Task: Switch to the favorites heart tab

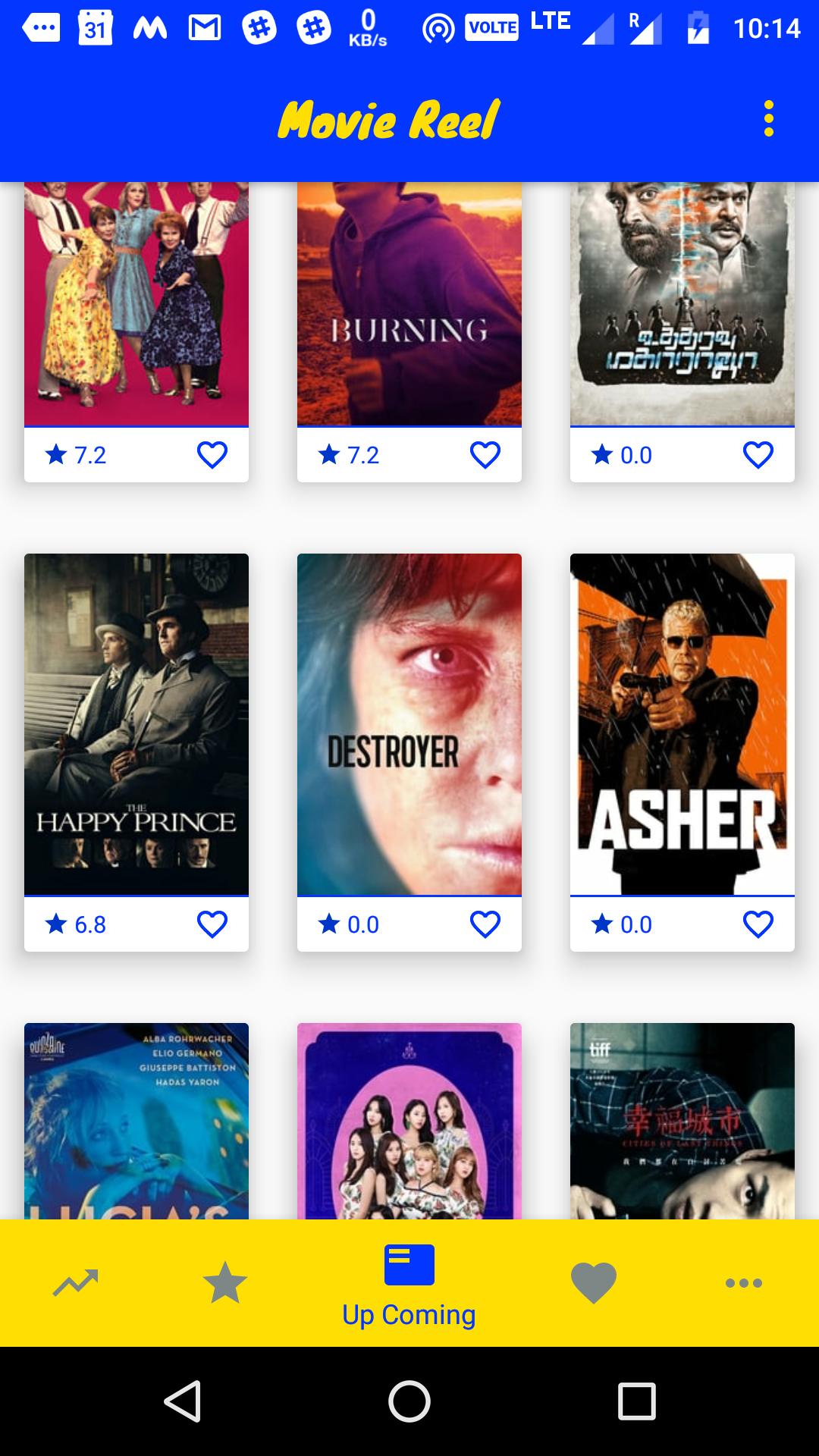Action: pyautogui.click(x=593, y=1283)
